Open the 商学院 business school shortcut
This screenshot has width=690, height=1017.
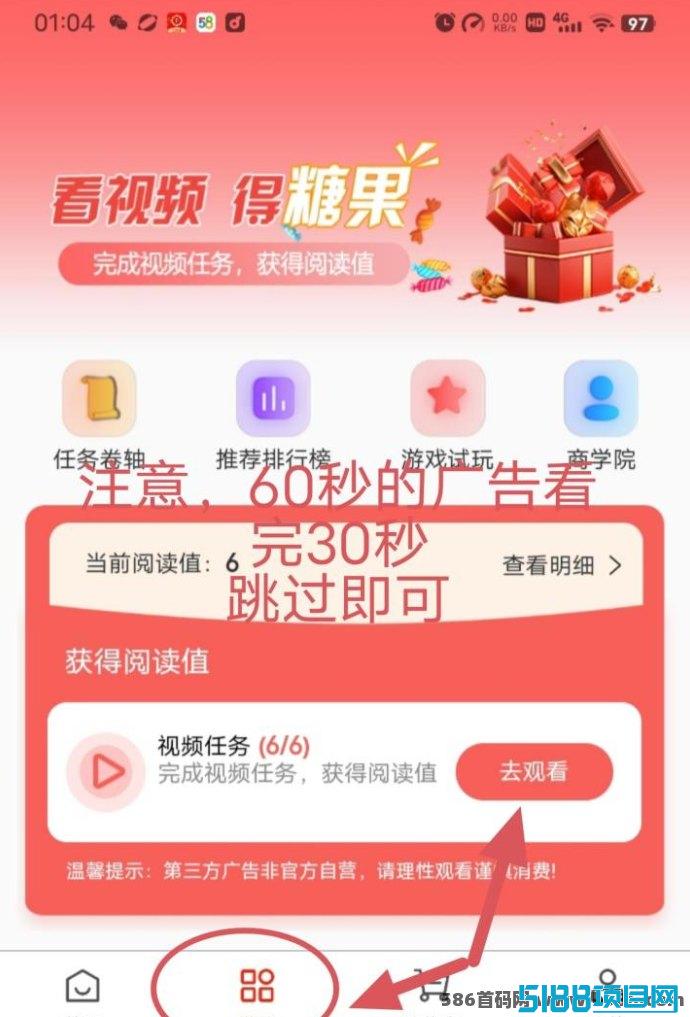[600, 399]
